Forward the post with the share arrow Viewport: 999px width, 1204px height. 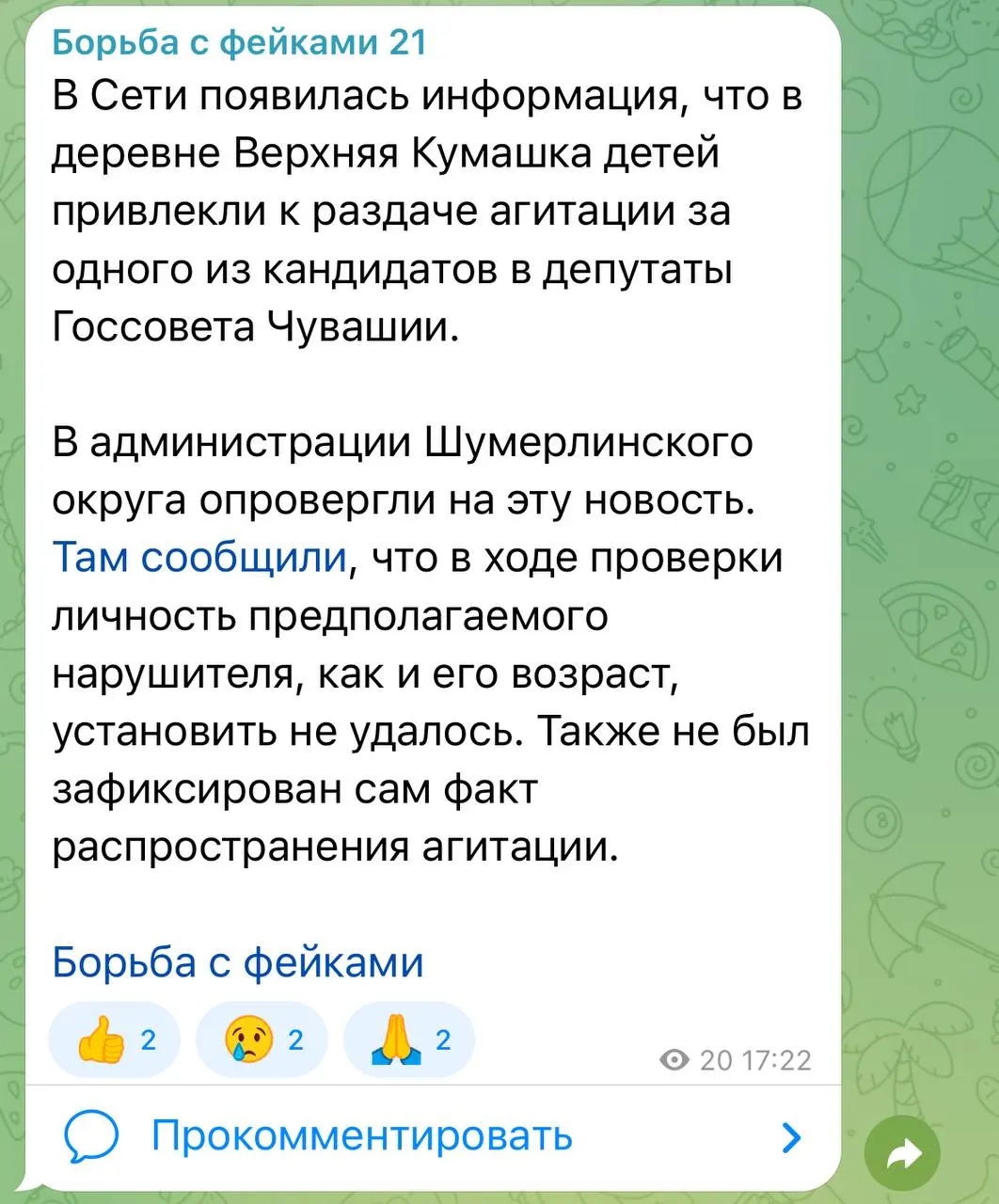coord(902,1153)
